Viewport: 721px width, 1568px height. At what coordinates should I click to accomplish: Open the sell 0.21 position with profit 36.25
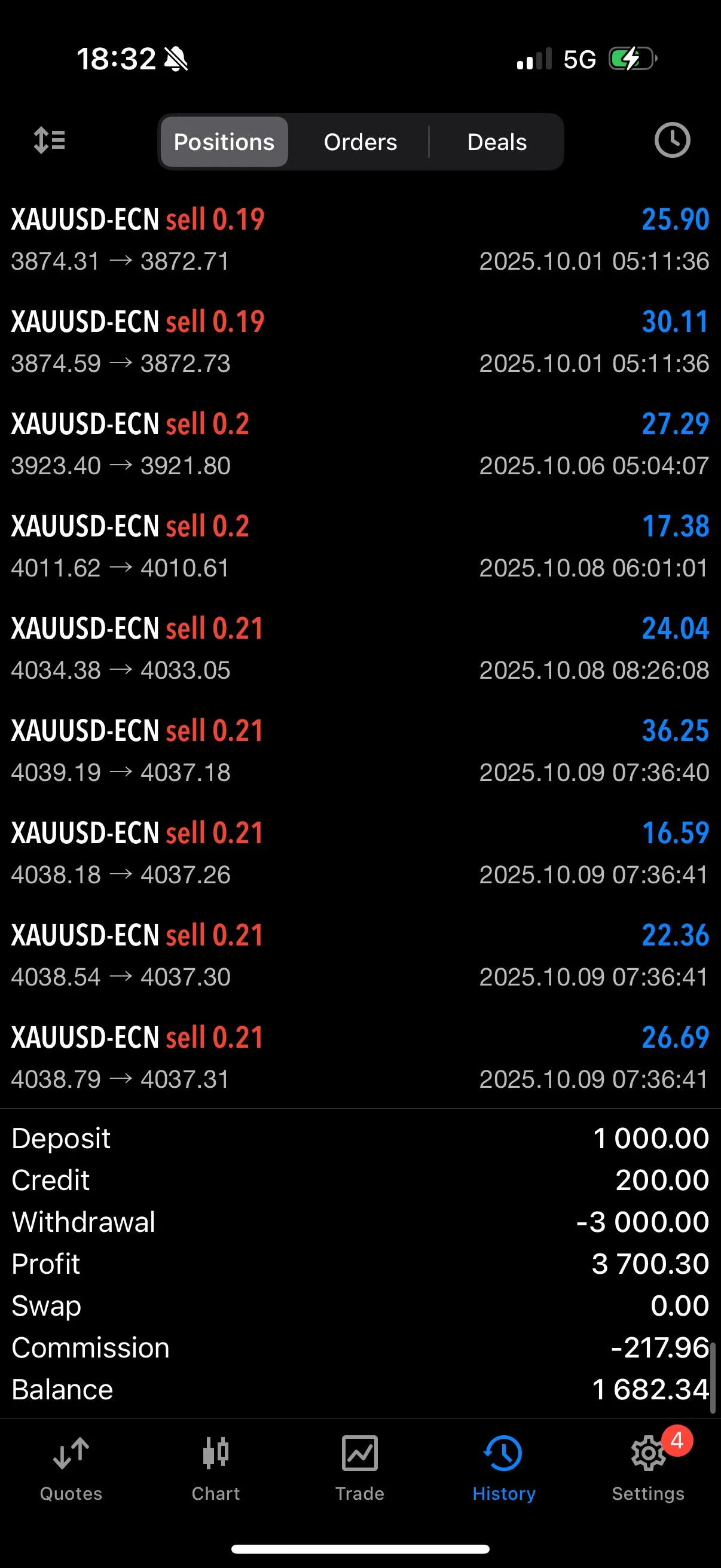pos(360,751)
